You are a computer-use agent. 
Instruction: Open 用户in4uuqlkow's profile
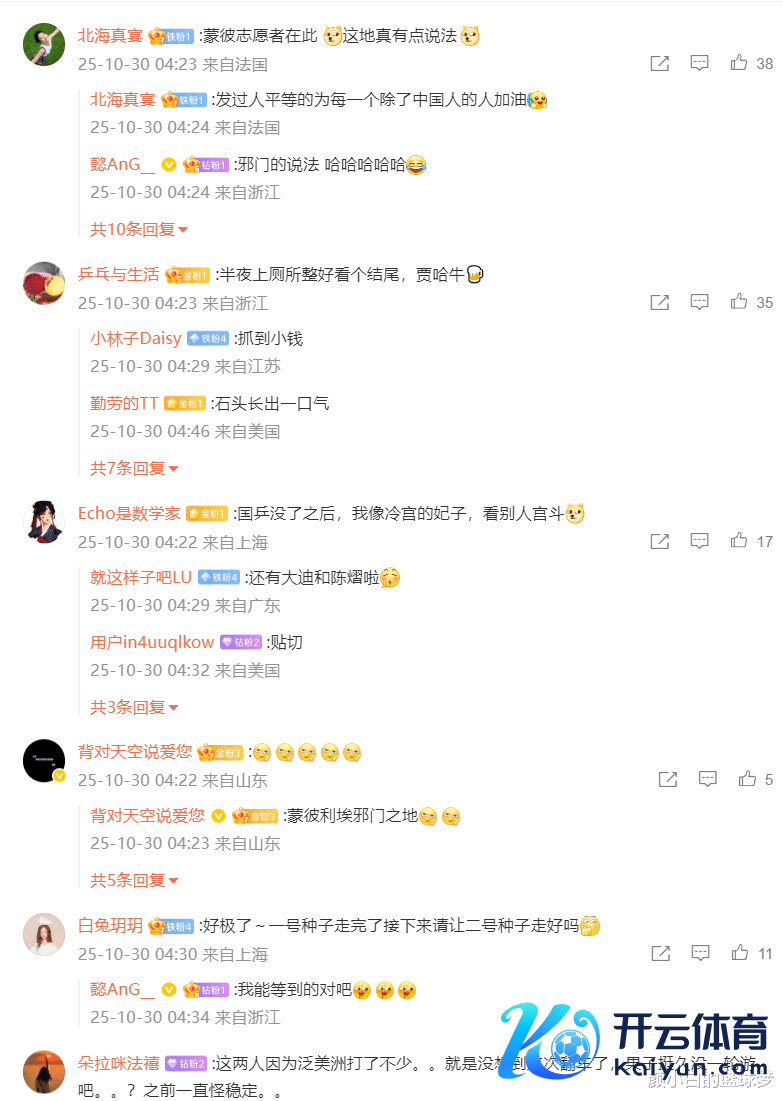point(152,642)
